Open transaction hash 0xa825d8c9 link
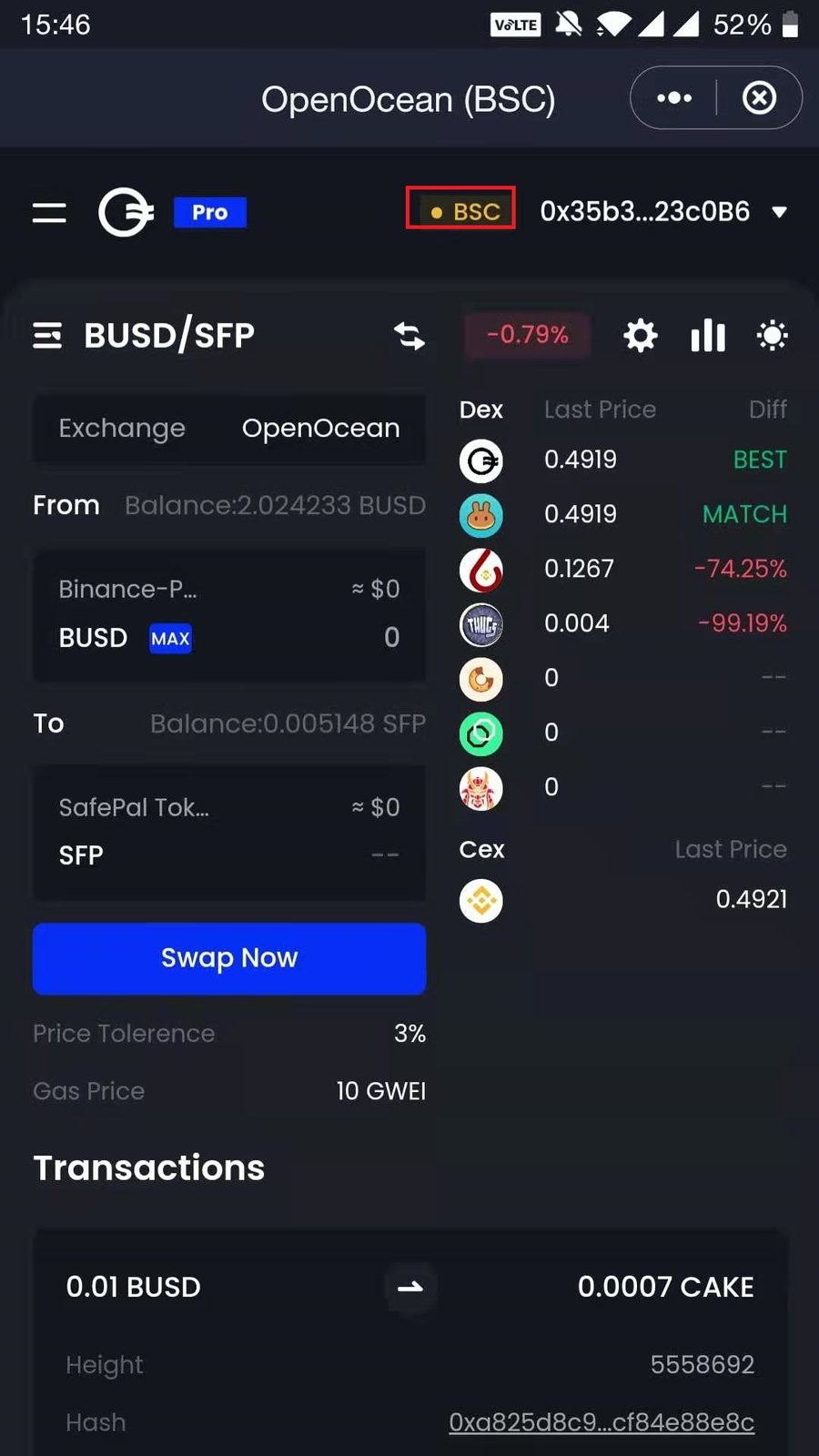Image resolution: width=819 pixels, height=1456 pixels. pos(602,1422)
